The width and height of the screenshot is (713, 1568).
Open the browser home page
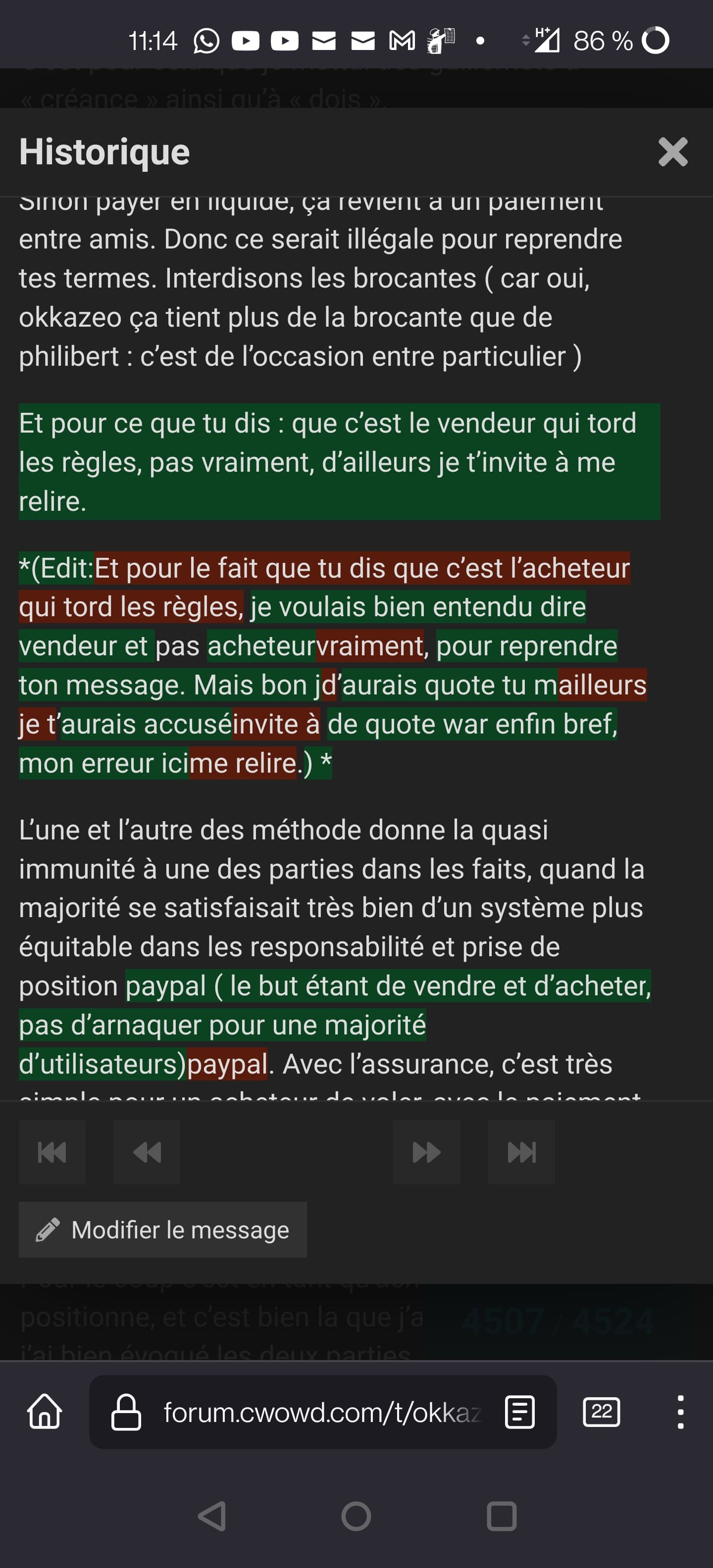45,1412
